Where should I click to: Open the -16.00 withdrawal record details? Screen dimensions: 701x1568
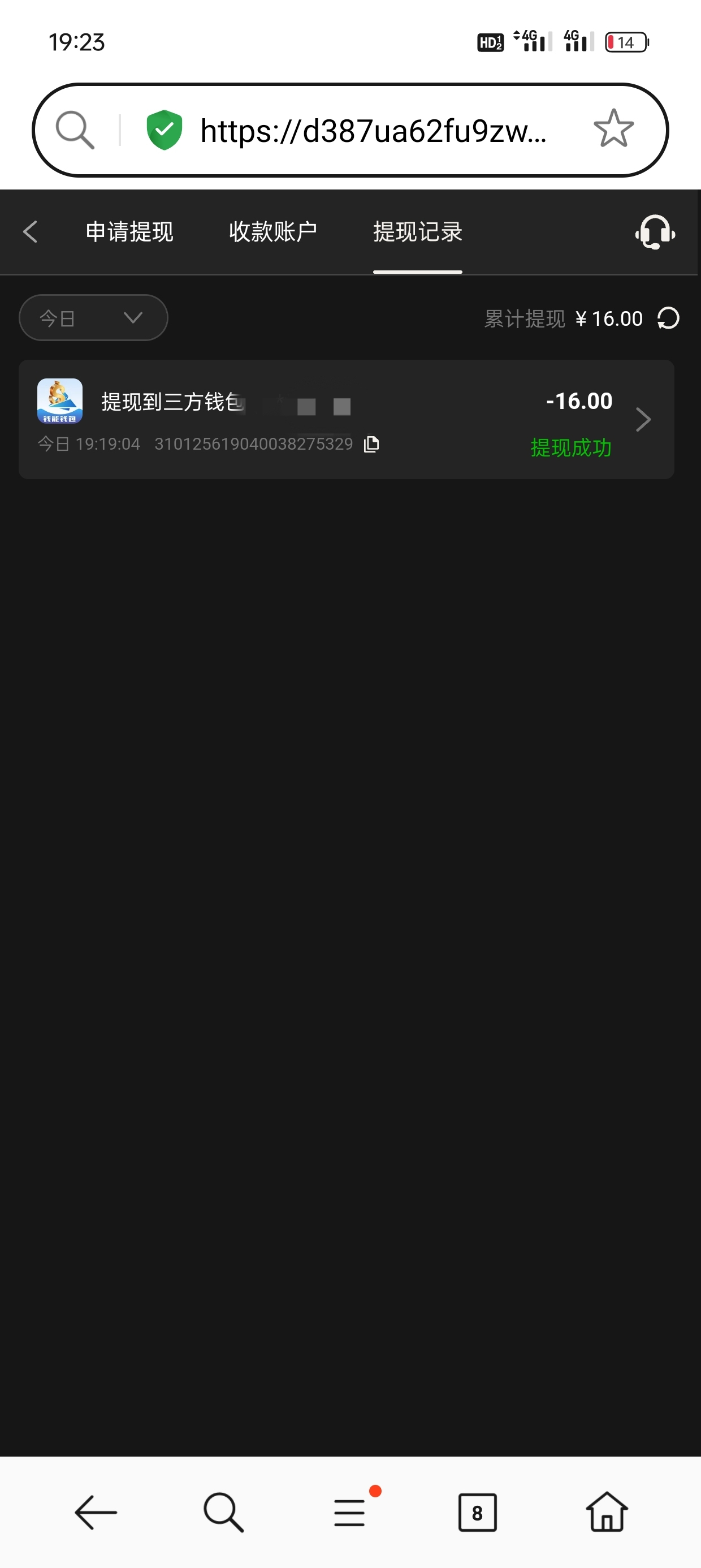pyautogui.click(x=643, y=419)
